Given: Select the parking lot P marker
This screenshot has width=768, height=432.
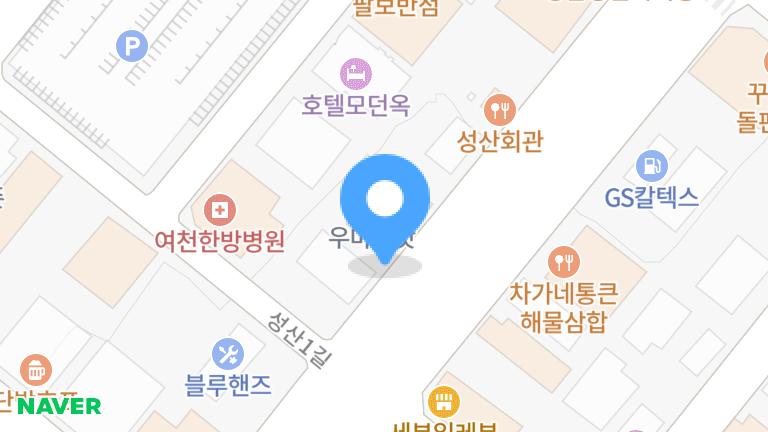Looking at the screenshot, I should (130, 45).
